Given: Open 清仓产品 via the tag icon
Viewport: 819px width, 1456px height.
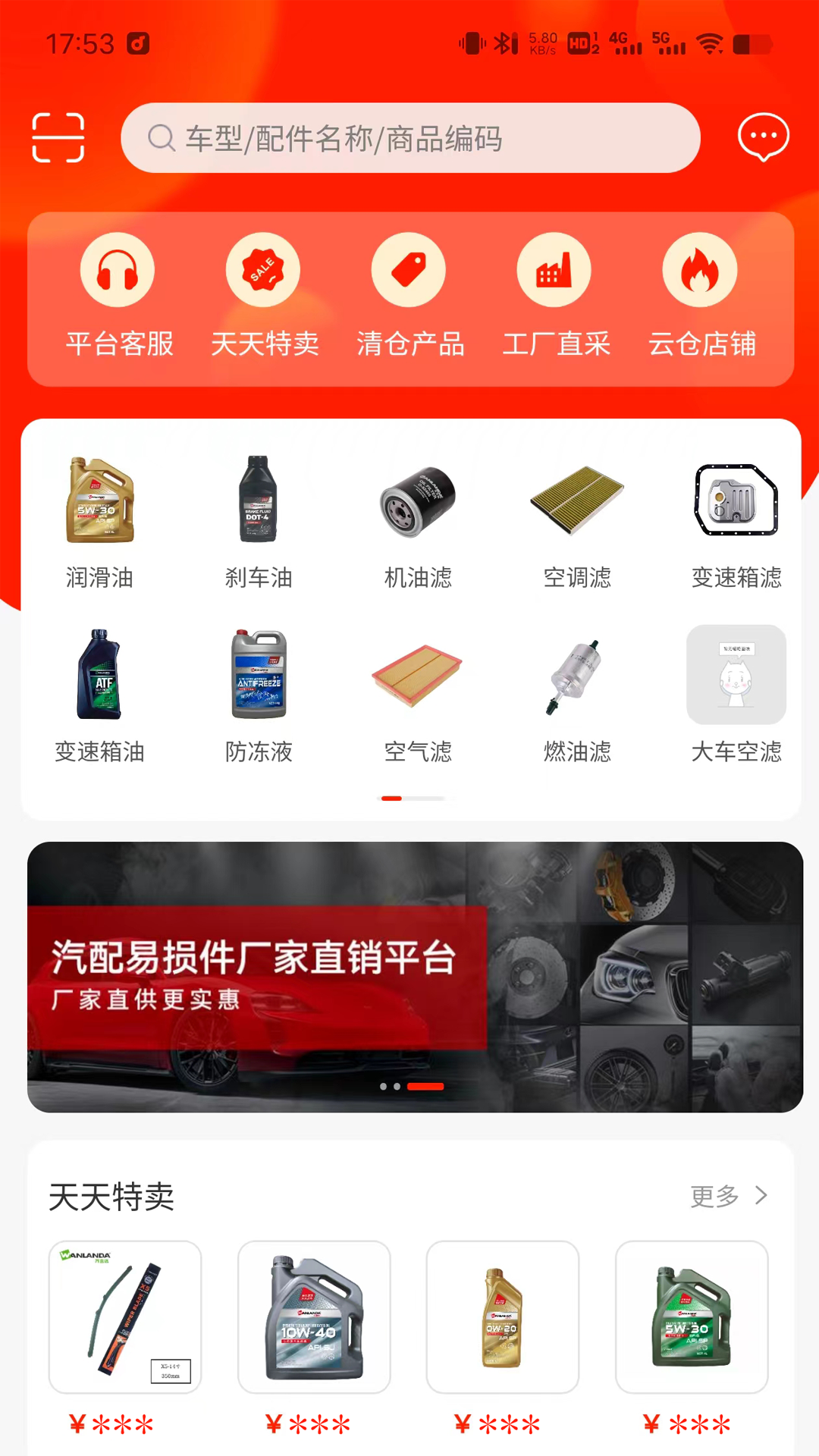Looking at the screenshot, I should point(409,269).
